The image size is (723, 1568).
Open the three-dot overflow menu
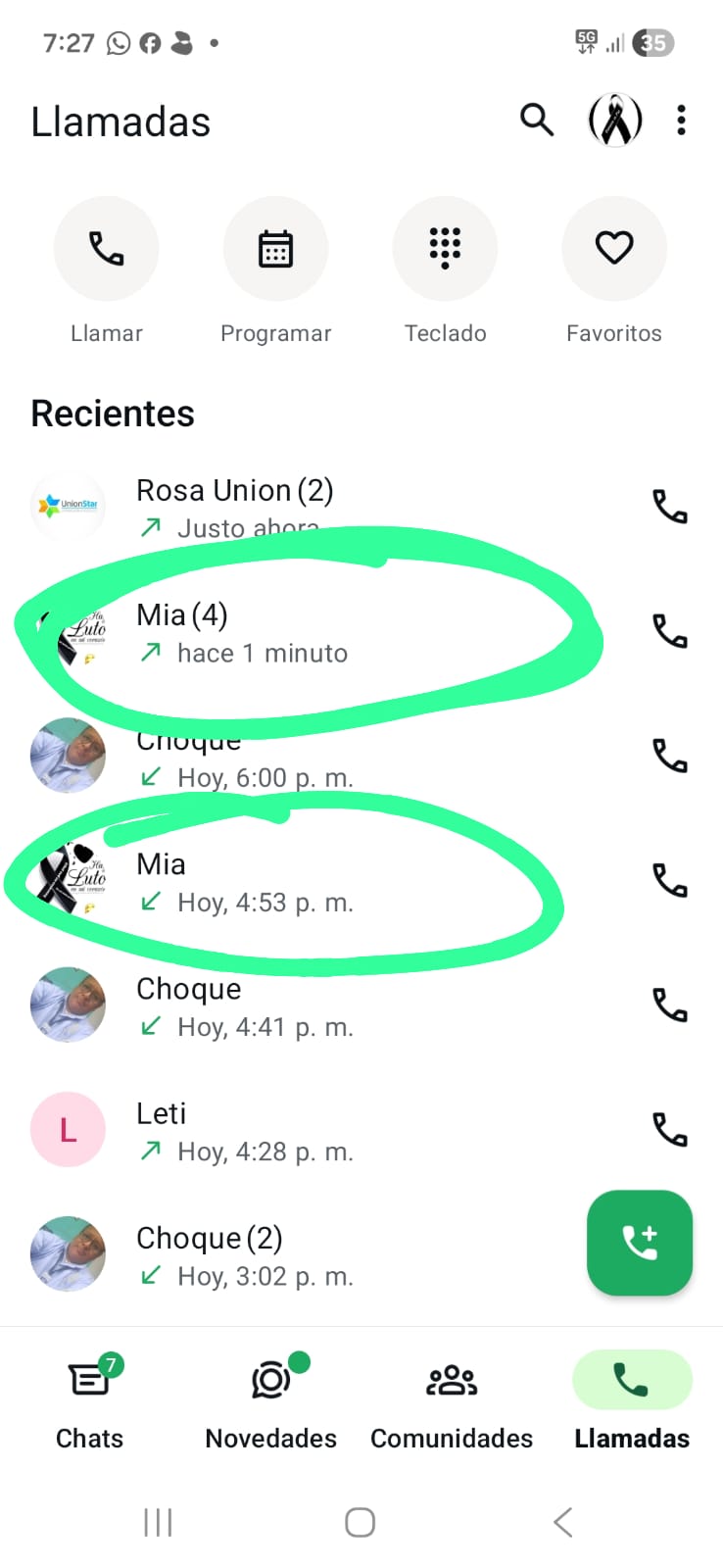coord(681,121)
